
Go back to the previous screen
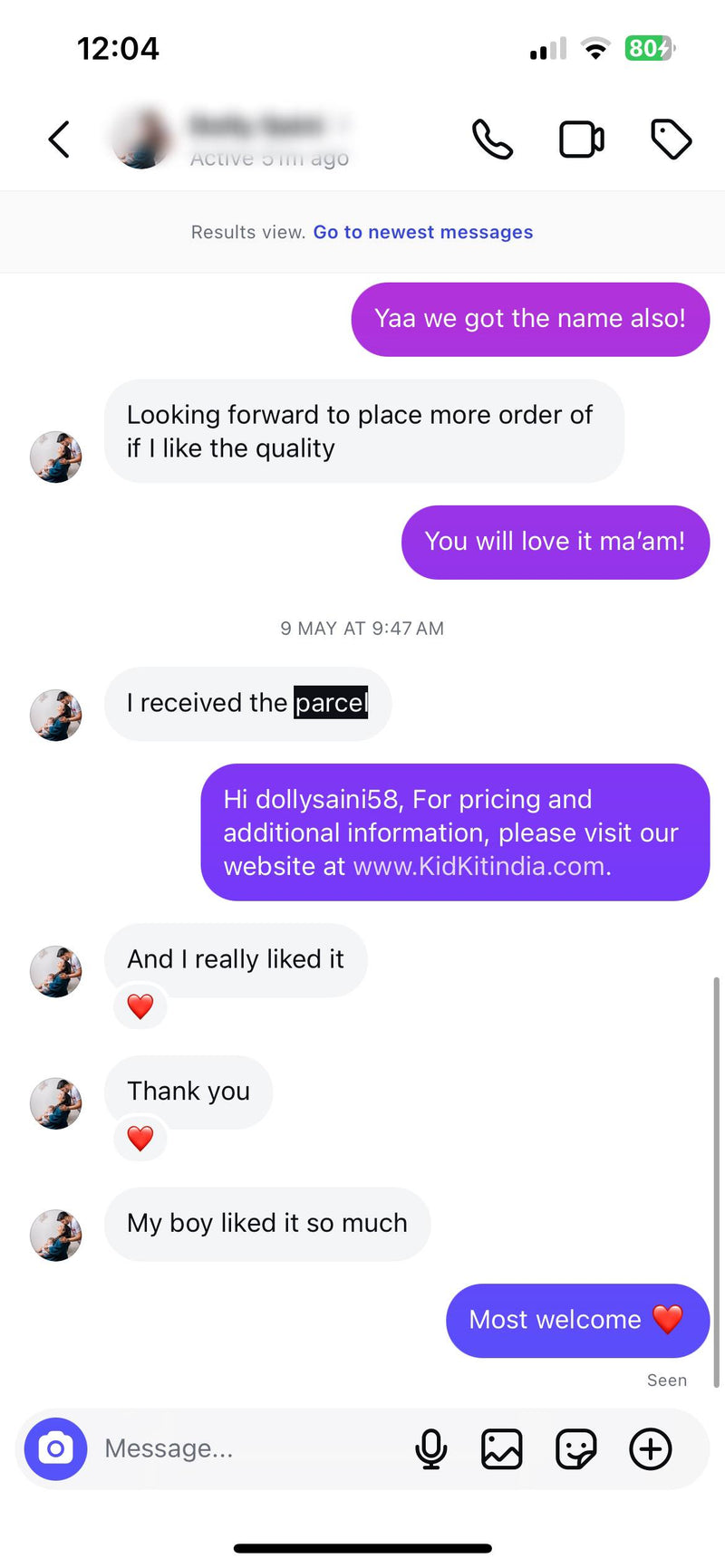coord(59,139)
